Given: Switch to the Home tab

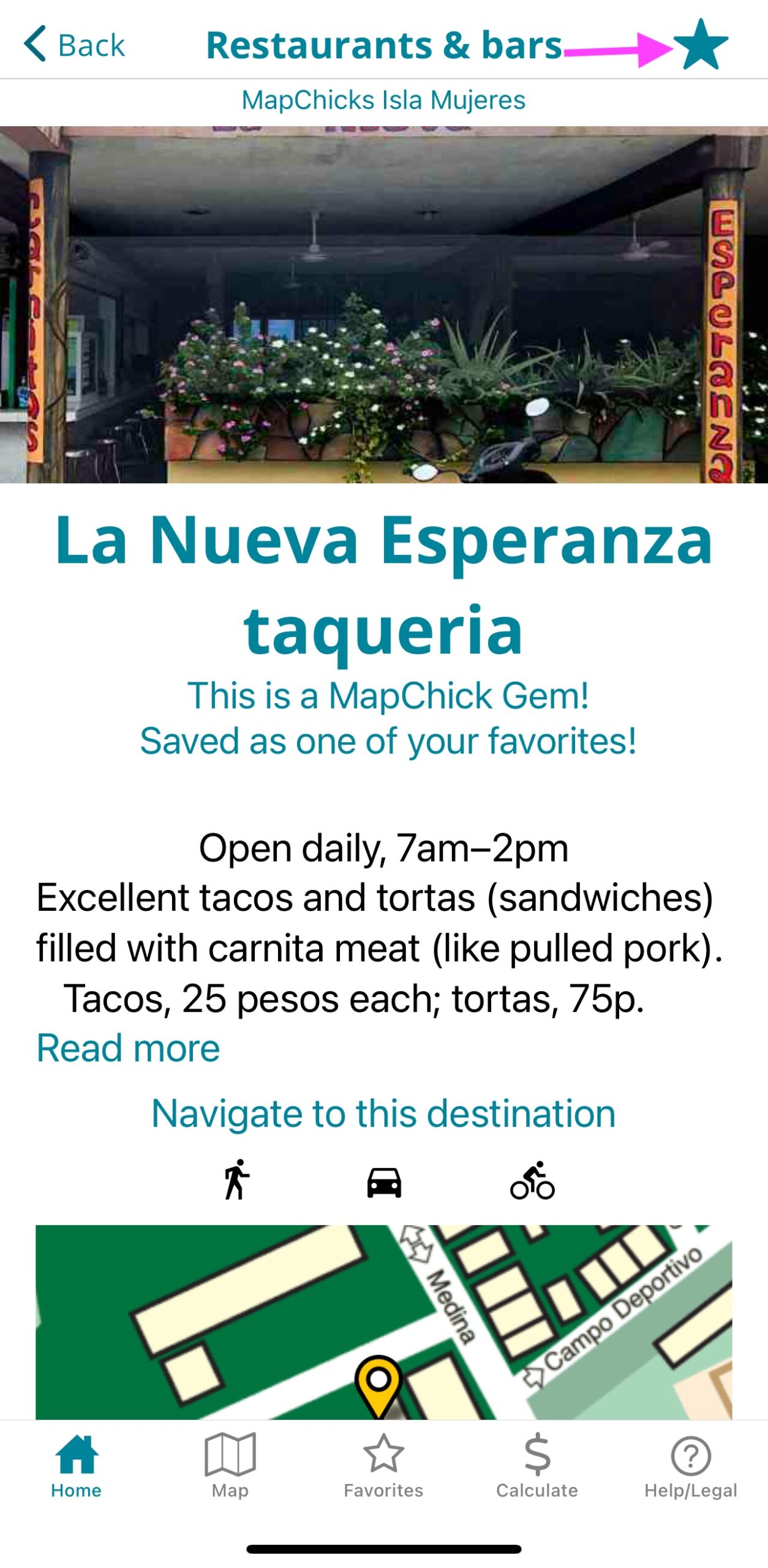Looking at the screenshot, I should (x=77, y=1465).
